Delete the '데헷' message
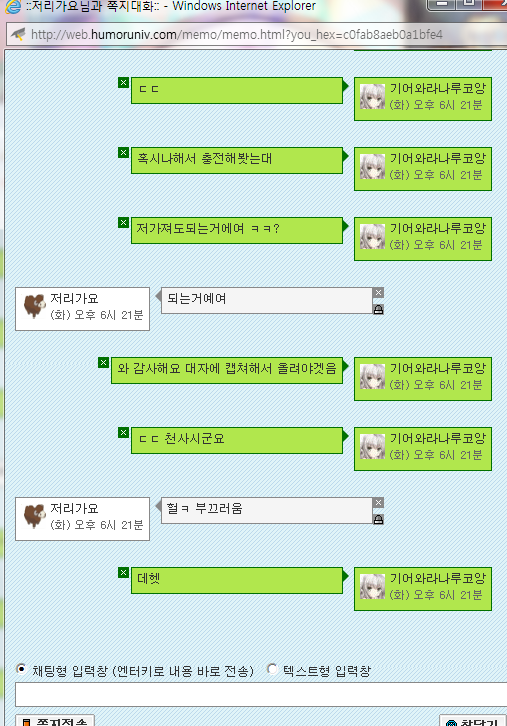This screenshot has width=507, height=726. tap(123, 573)
